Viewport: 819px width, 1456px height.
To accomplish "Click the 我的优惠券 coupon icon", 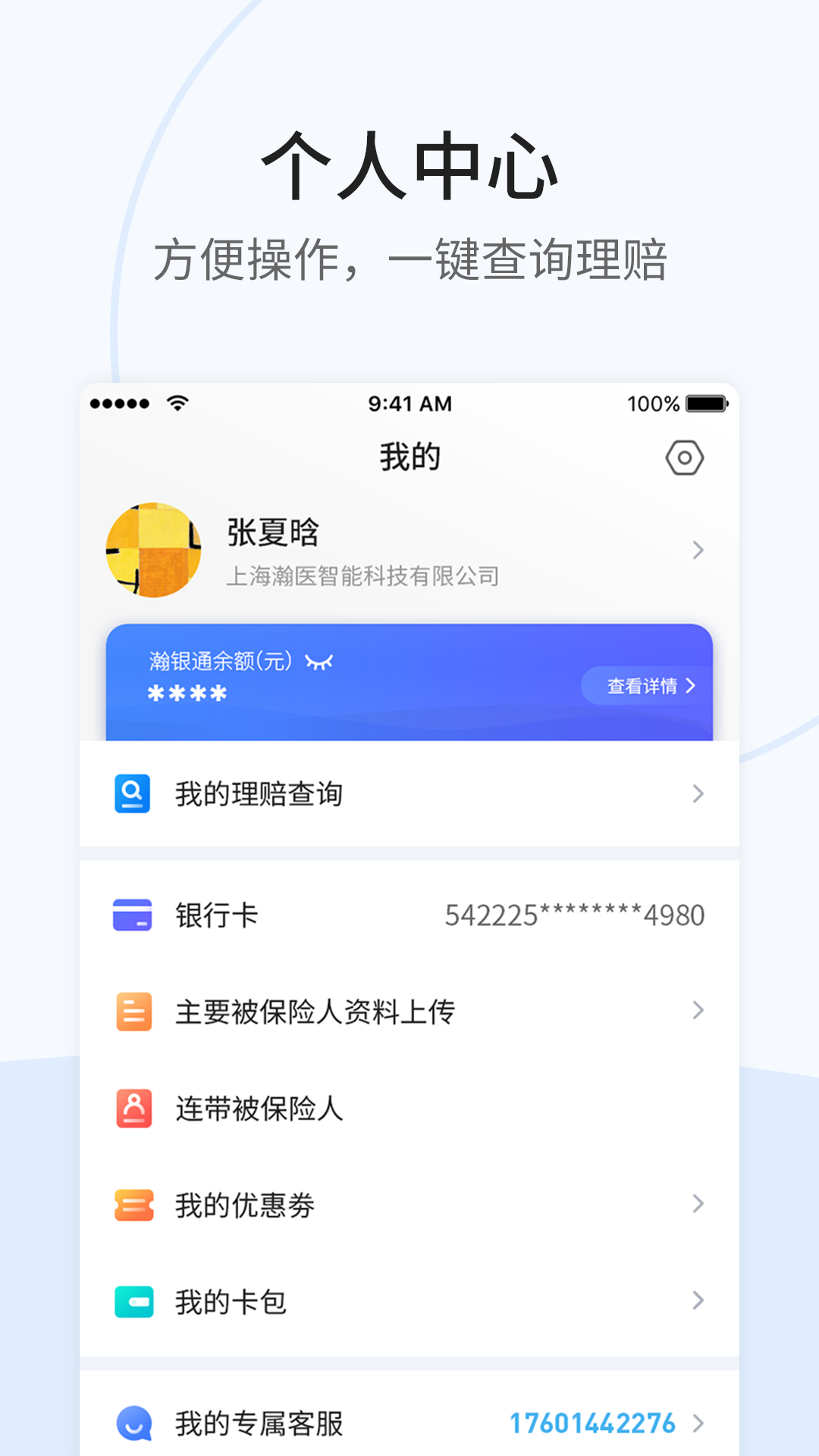I will [x=132, y=1205].
